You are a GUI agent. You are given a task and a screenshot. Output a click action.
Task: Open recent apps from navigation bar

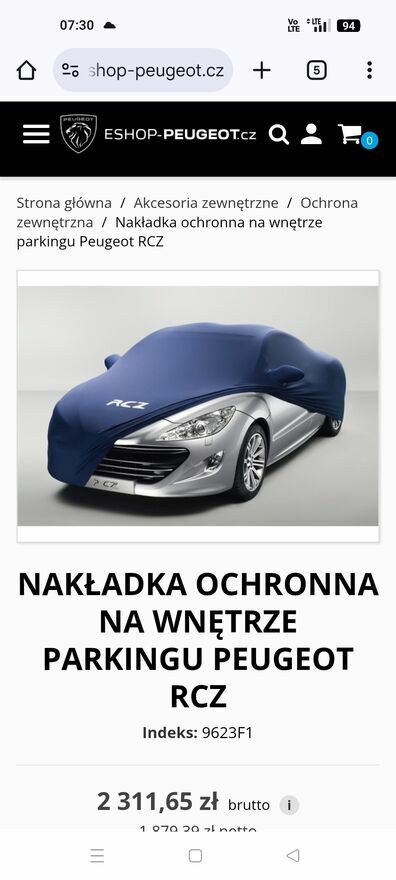(x=98, y=855)
